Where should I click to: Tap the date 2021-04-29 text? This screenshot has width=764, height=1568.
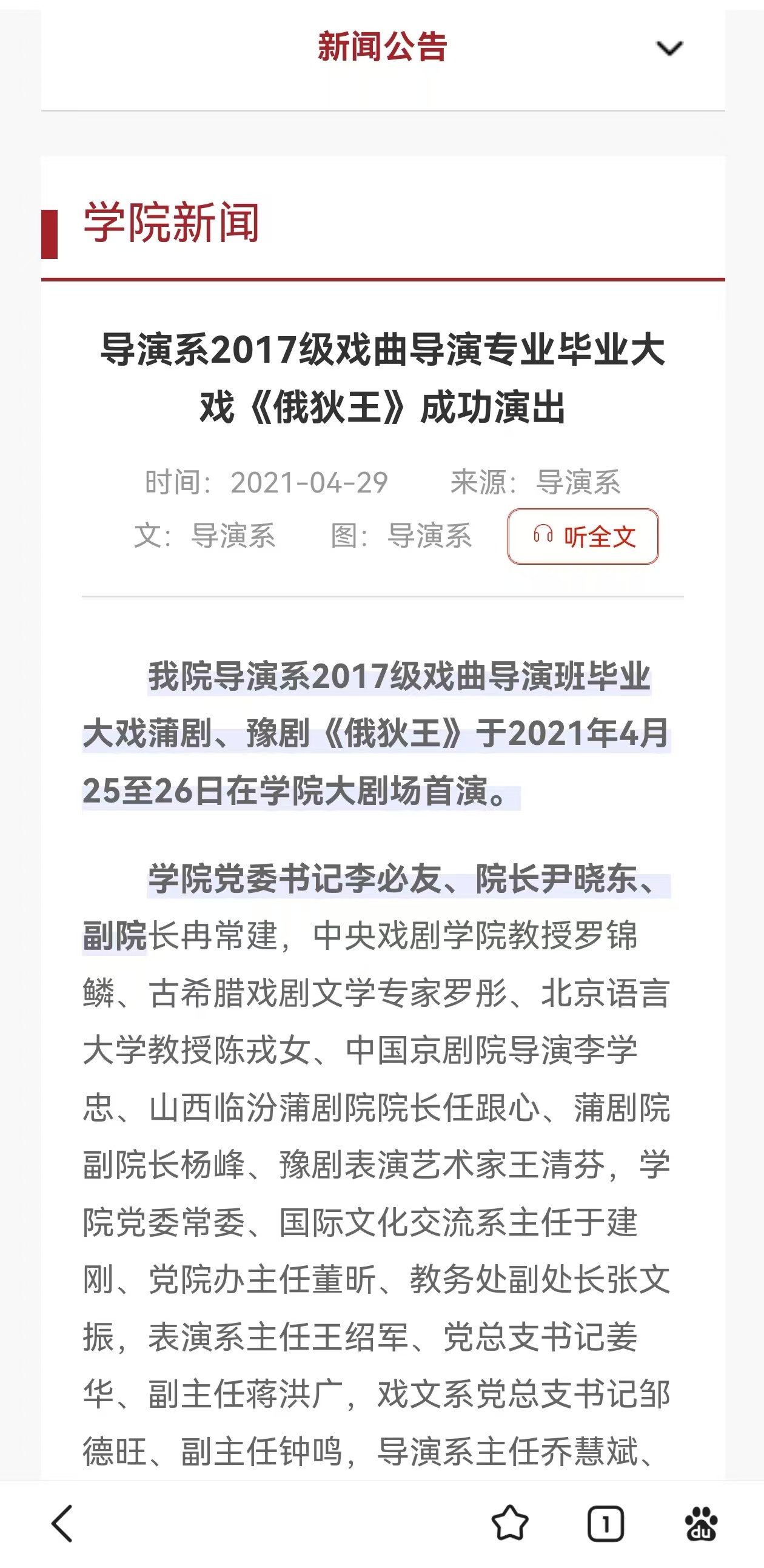pos(310,483)
